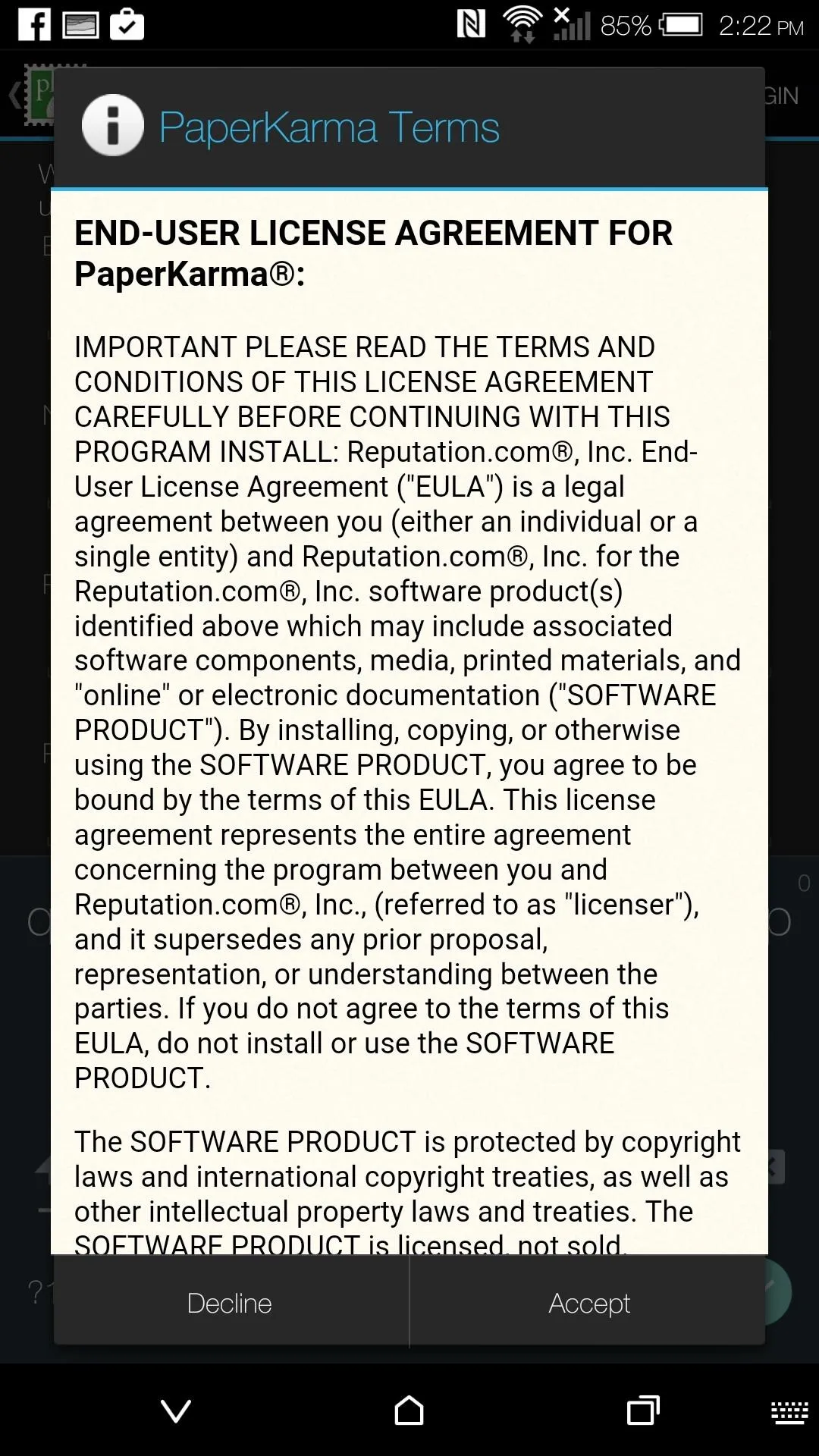This screenshot has width=819, height=1456.
Task: Open the recent apps view
Action: coord(643,1410)
